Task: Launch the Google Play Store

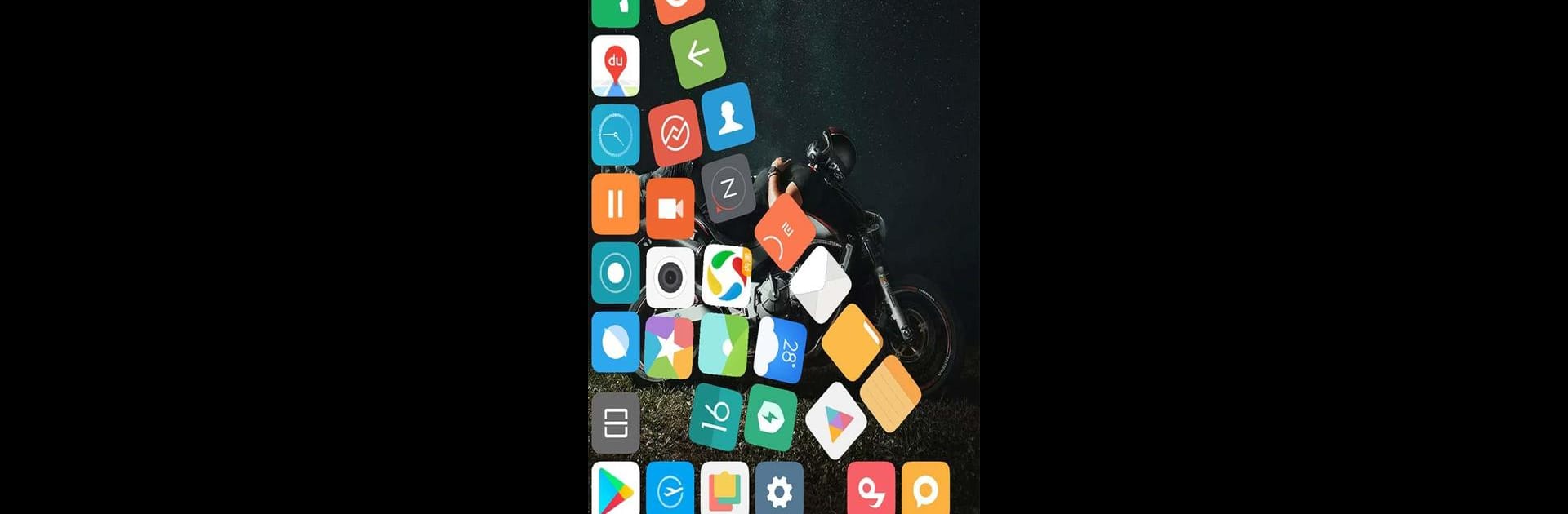Action: [615, 490]
